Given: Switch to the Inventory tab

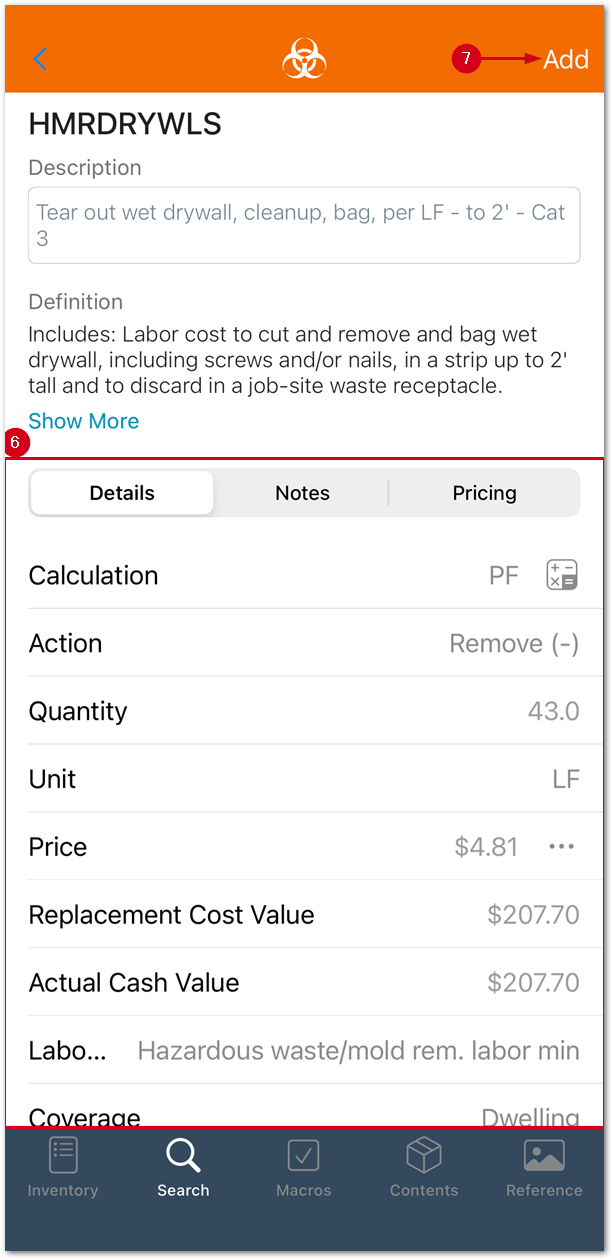Looking at the screenshot, I should click(63, 1168).
